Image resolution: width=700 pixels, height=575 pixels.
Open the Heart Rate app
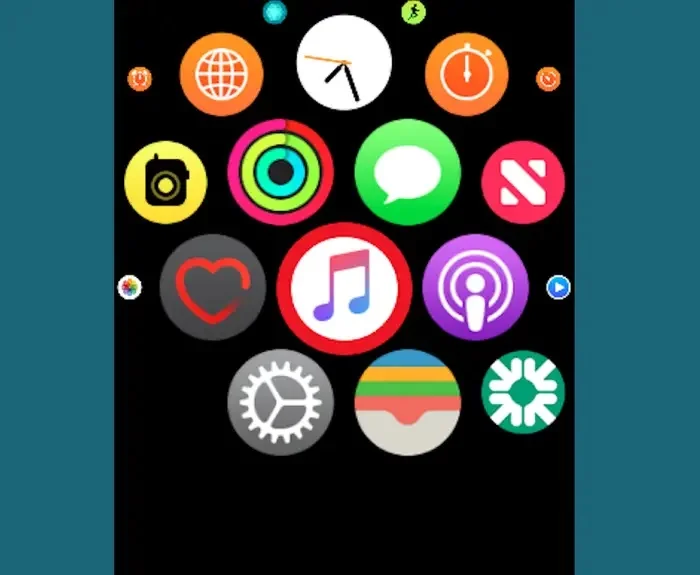pos(212,288)
